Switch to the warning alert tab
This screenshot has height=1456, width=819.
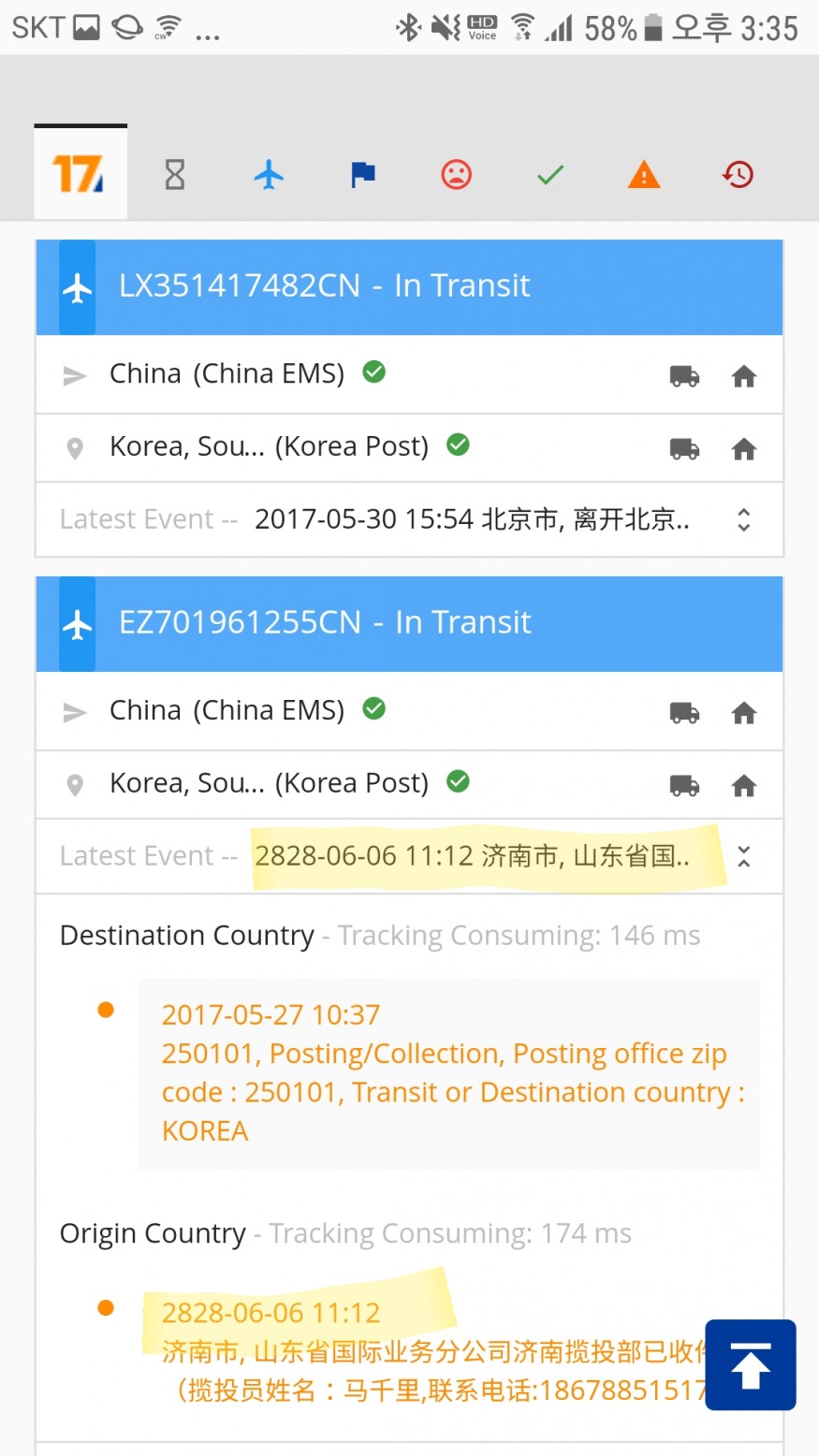pyautogui.click(x=644, y=174)
